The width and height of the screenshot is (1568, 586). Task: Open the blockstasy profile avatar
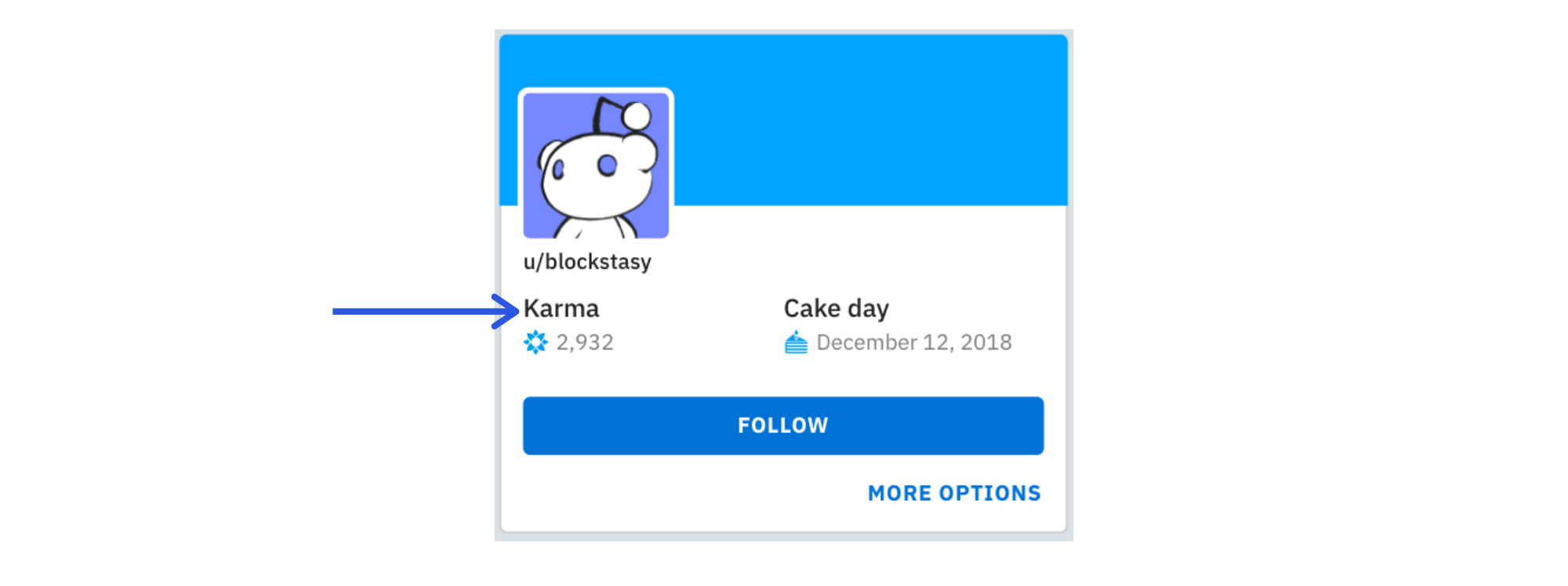pyautogui.click(x=596, y=165)
